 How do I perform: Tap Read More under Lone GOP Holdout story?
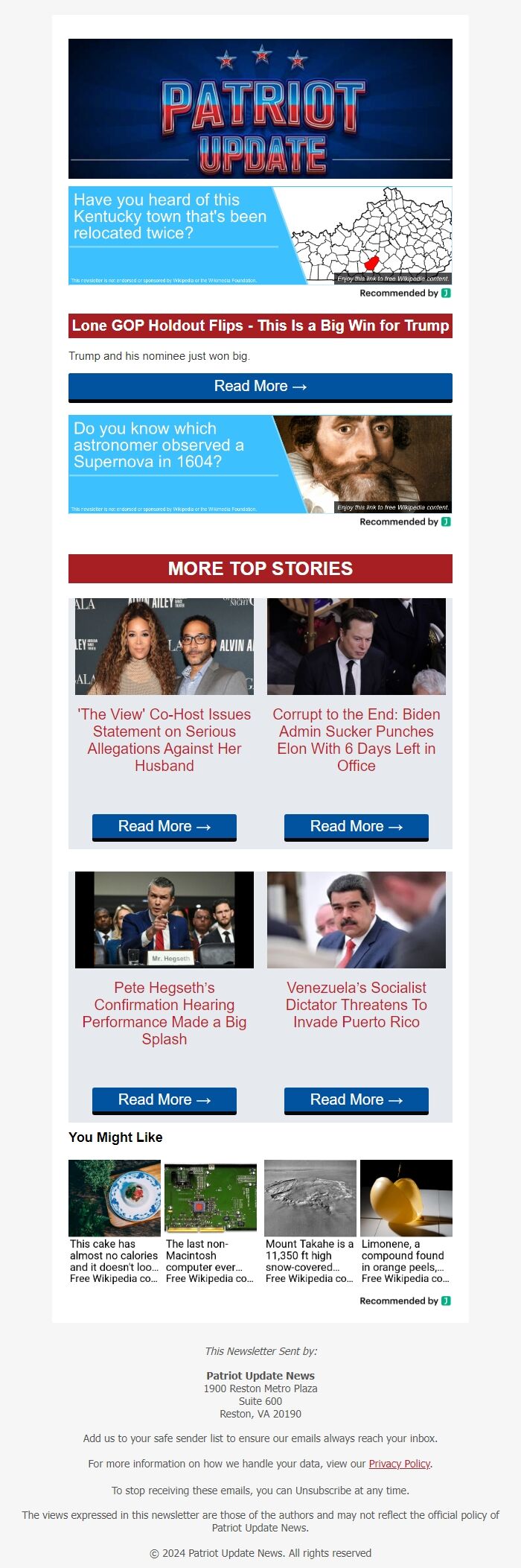tap(260, 387)
